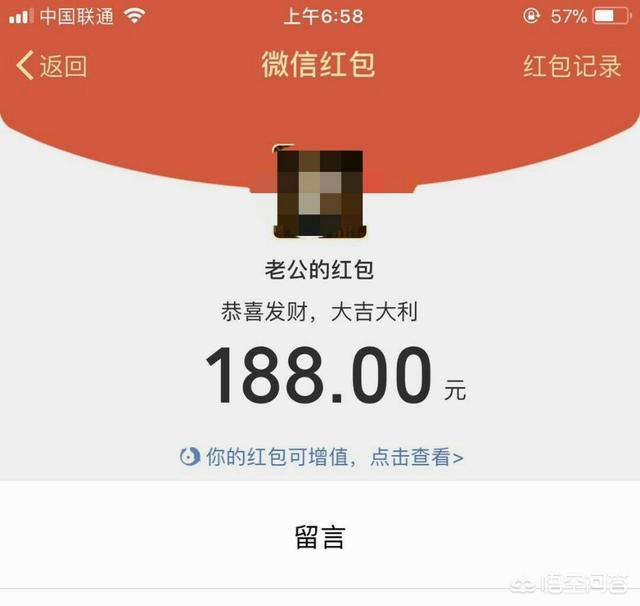Open 红包记录 red packet history

coord(572,67)
